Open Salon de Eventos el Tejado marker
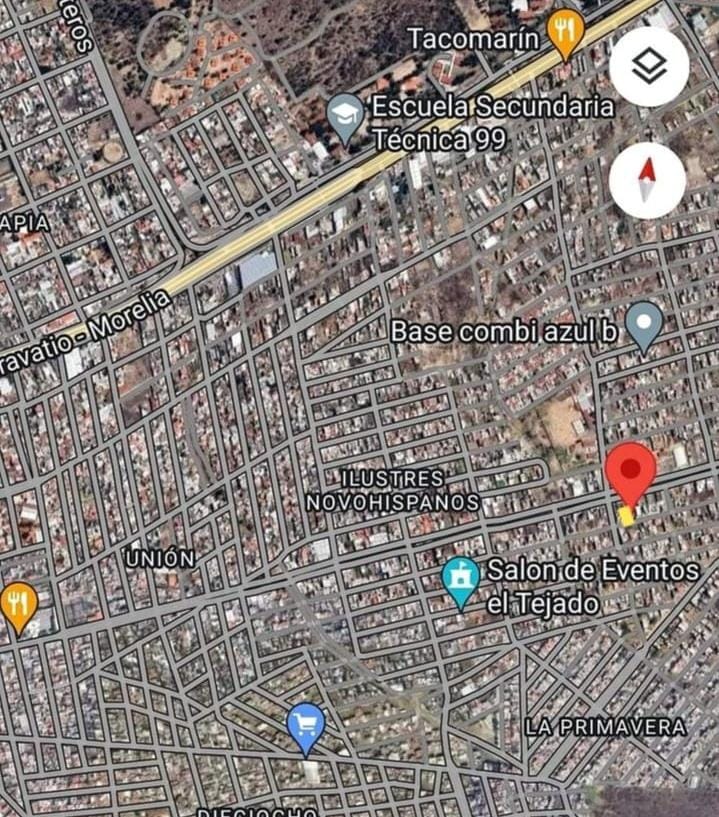 (x=461, y=581)
